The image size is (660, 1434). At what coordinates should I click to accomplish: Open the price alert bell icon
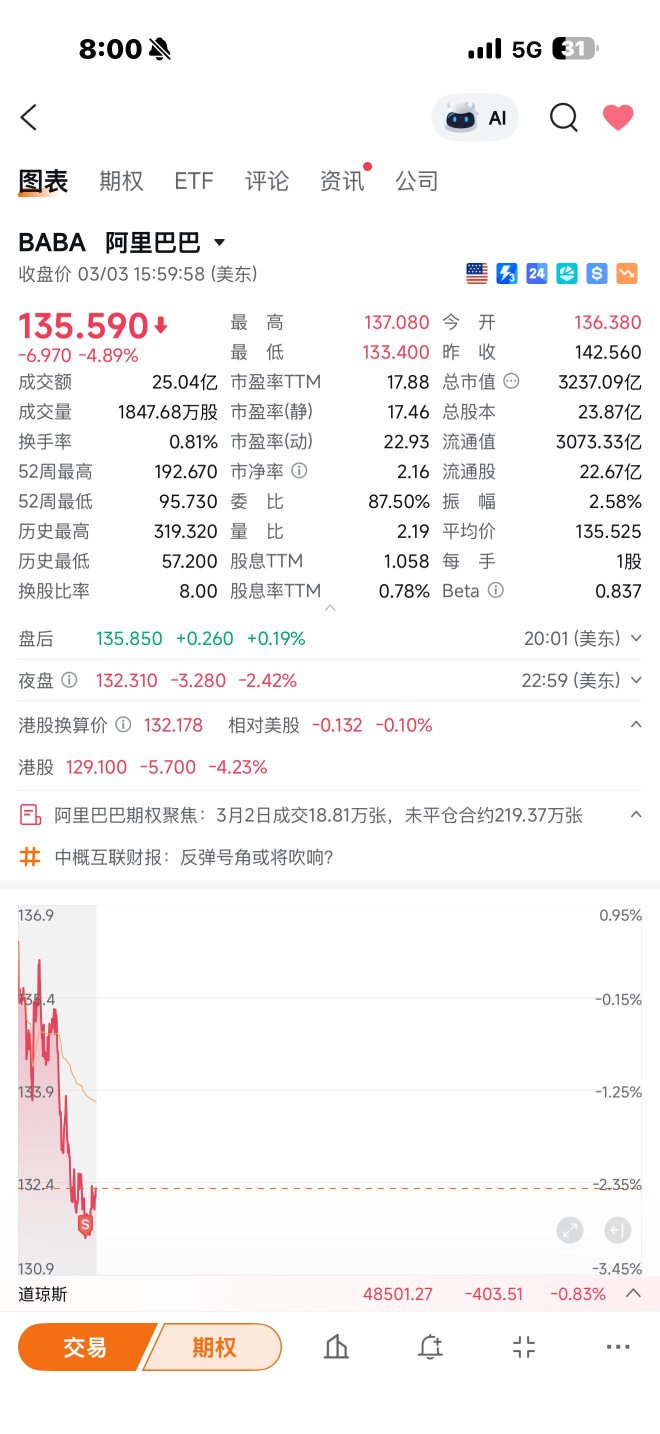430,1347
